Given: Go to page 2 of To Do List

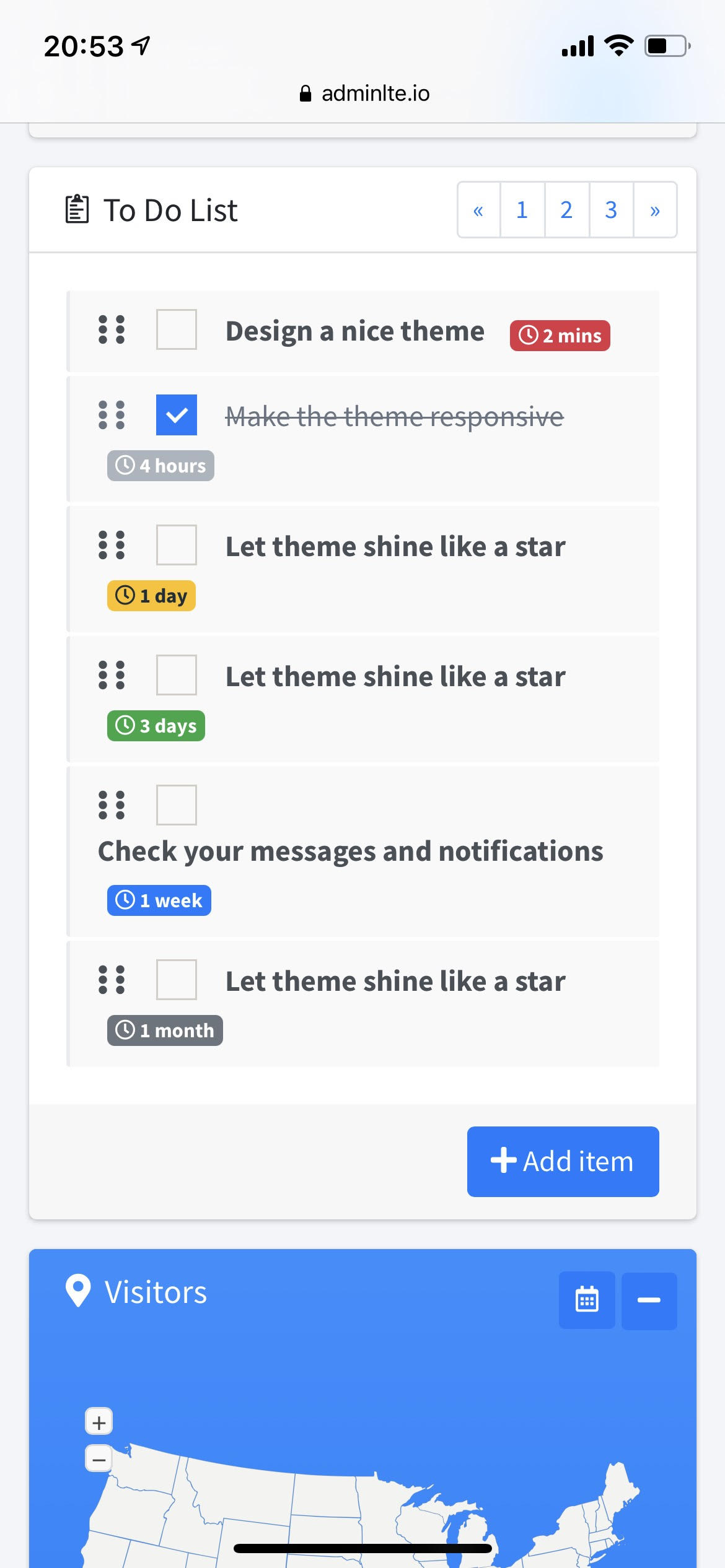Looking at the screenshot, I should pos(566,210).
